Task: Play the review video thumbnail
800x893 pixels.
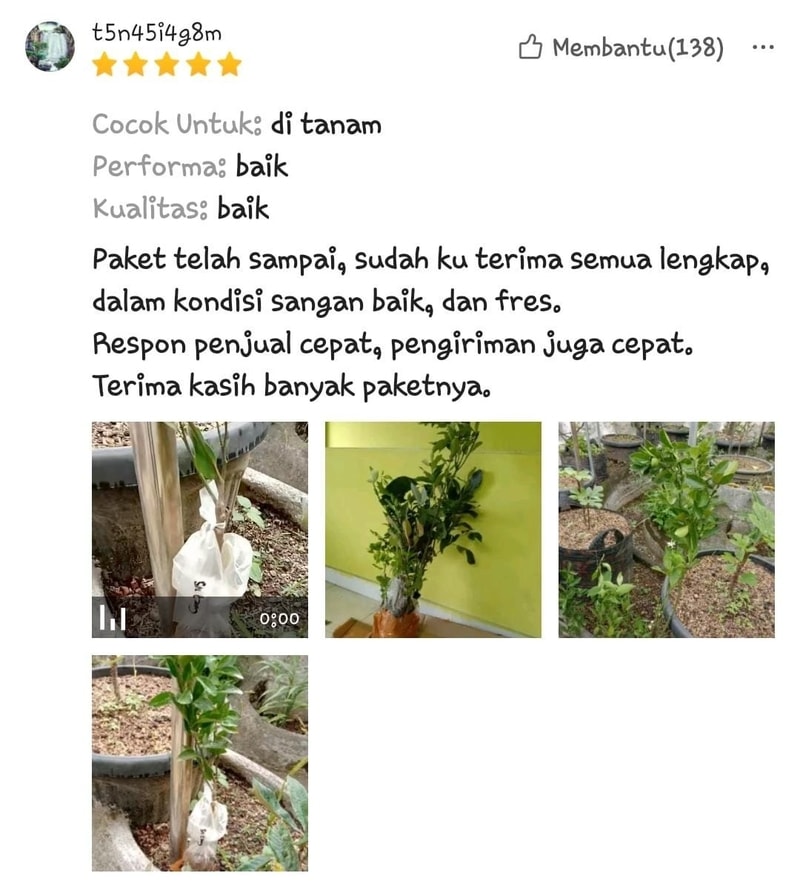Action: pyautogui.click(x=200, y=529)
